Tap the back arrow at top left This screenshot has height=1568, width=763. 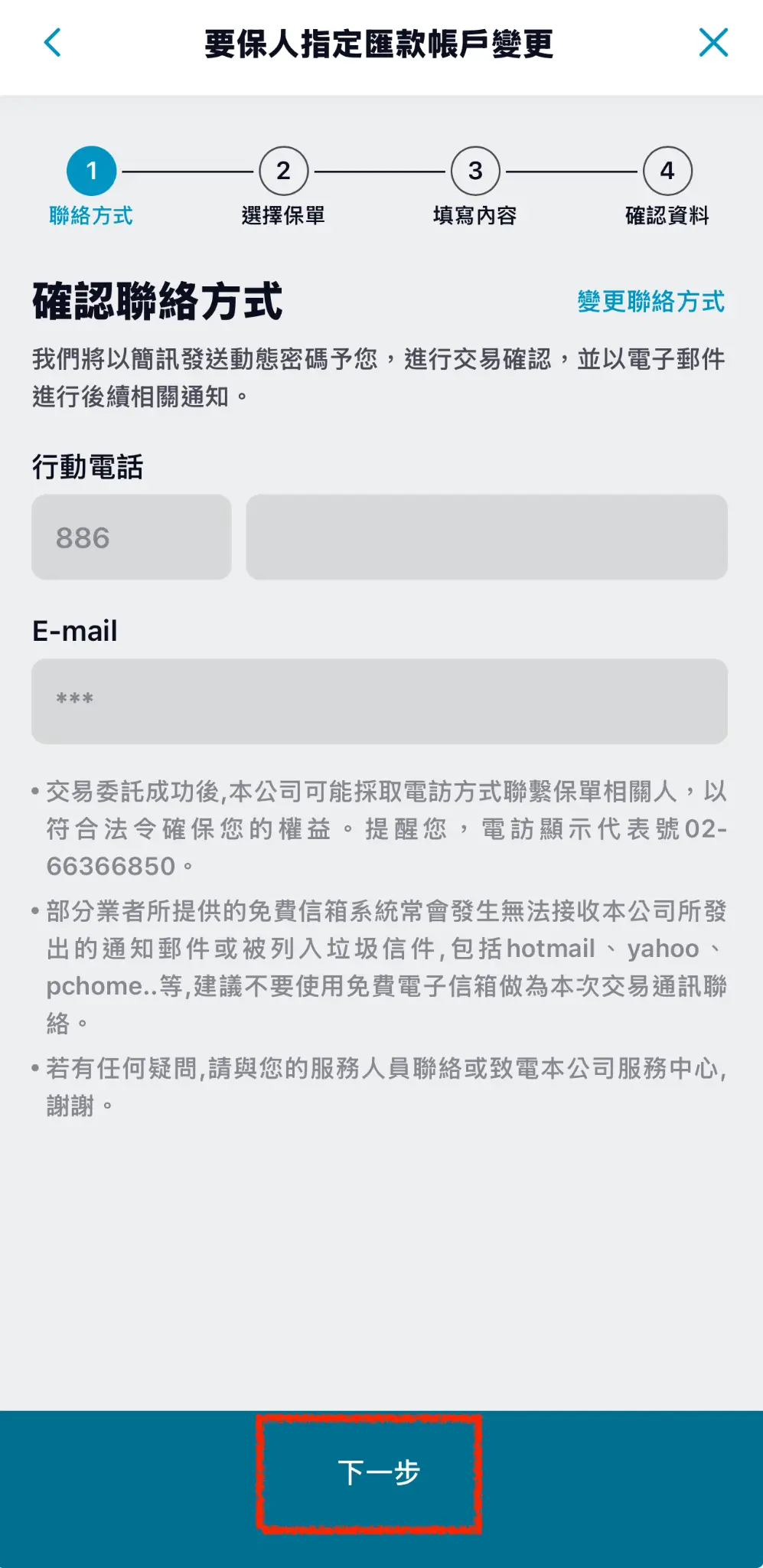pos(52,43)
